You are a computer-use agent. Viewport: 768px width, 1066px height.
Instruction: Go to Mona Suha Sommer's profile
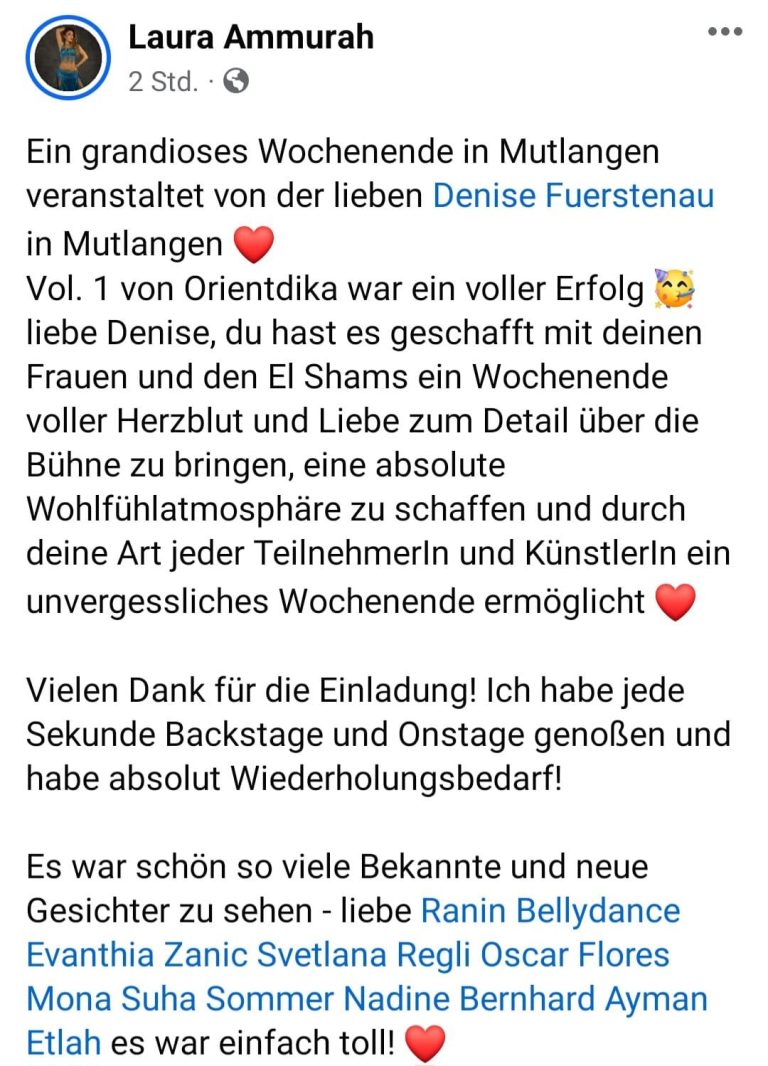pyautogui.click(x=180, y=999)
